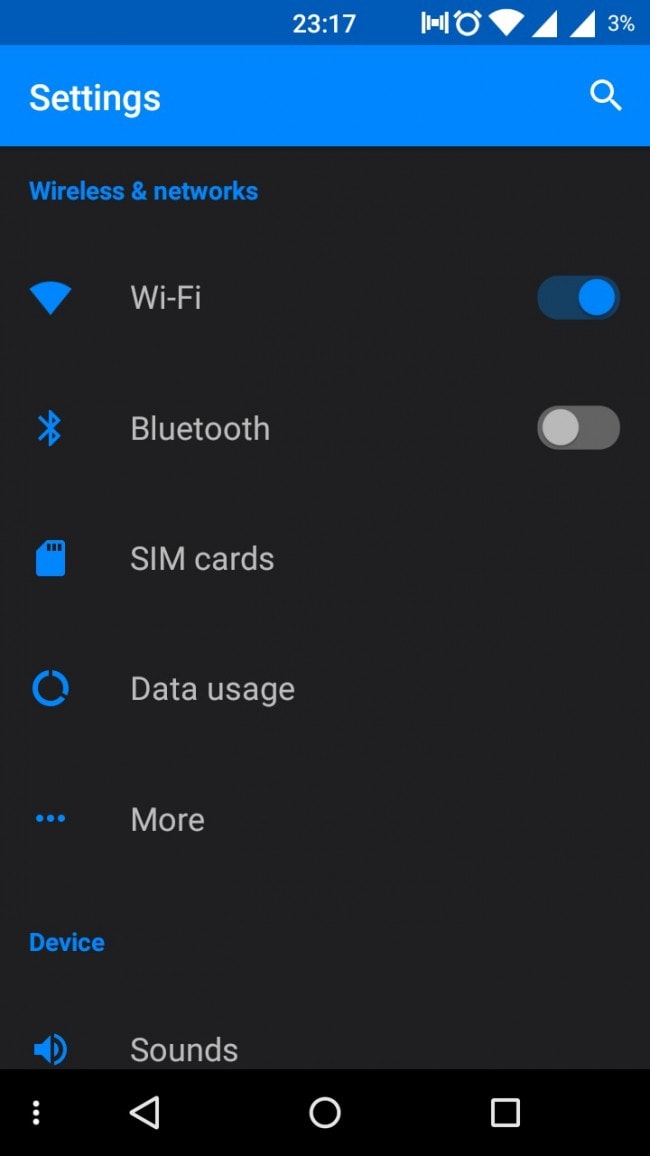
Task: Go to the home screen
Action: [x=325, y=1112]
